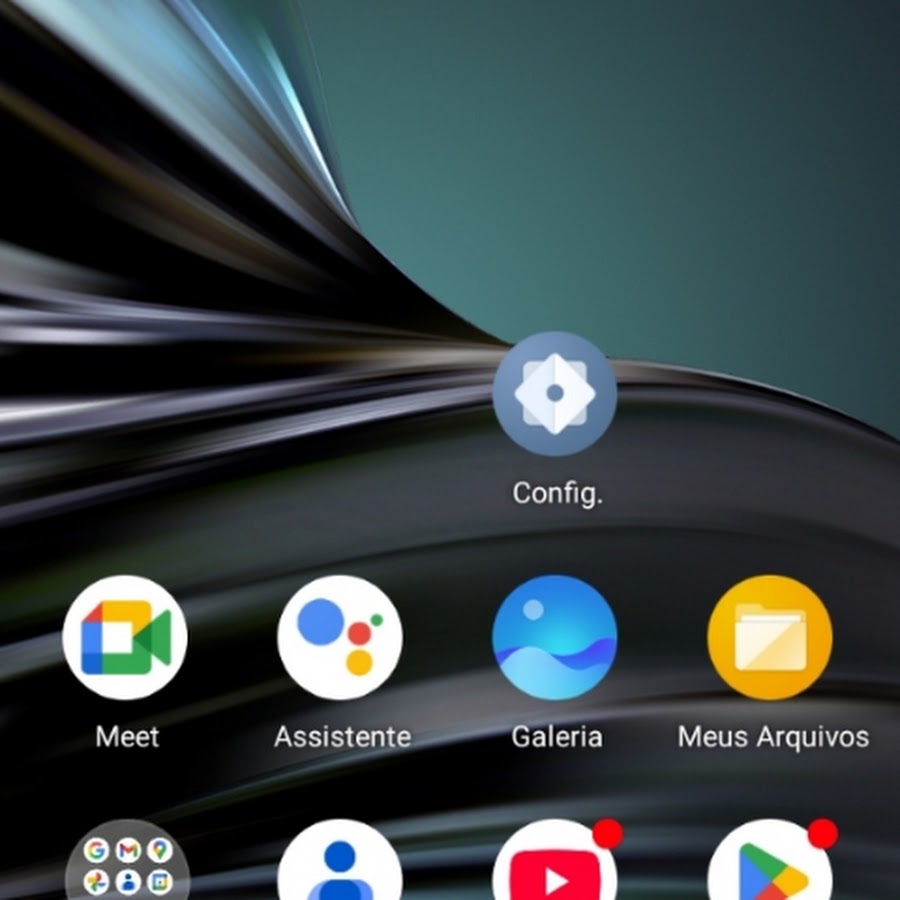Open Google Assistente

coord(340,637)
